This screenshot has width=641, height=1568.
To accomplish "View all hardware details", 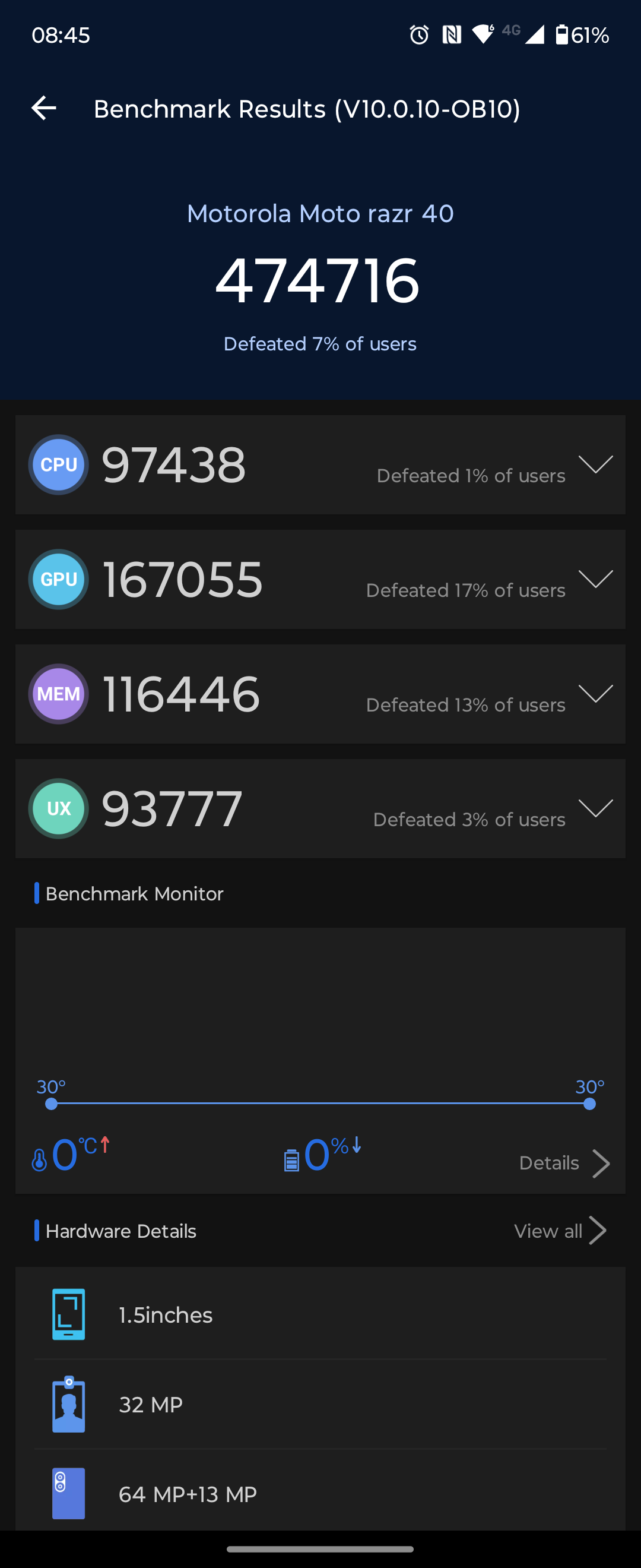I will [560, 1231].
